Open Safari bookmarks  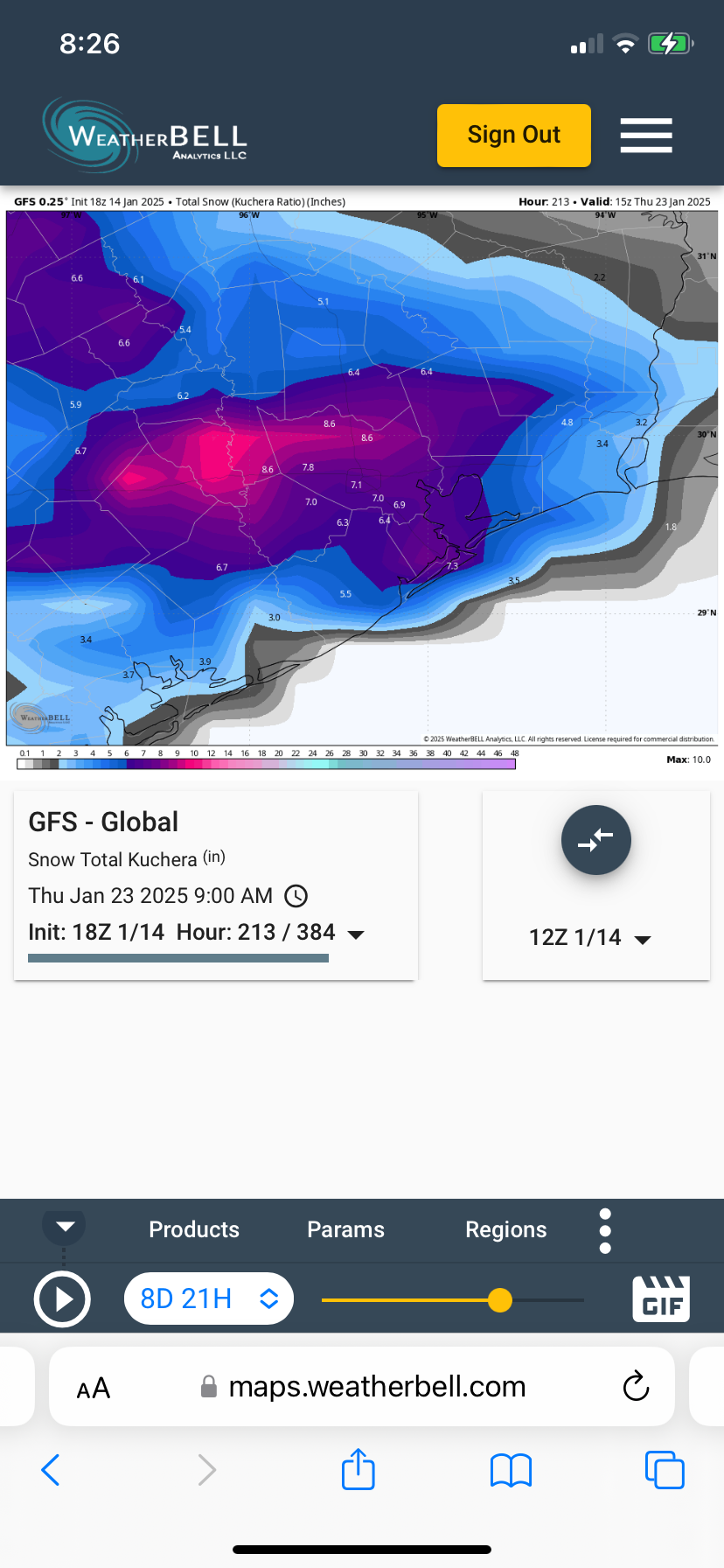coord(512,1470)
